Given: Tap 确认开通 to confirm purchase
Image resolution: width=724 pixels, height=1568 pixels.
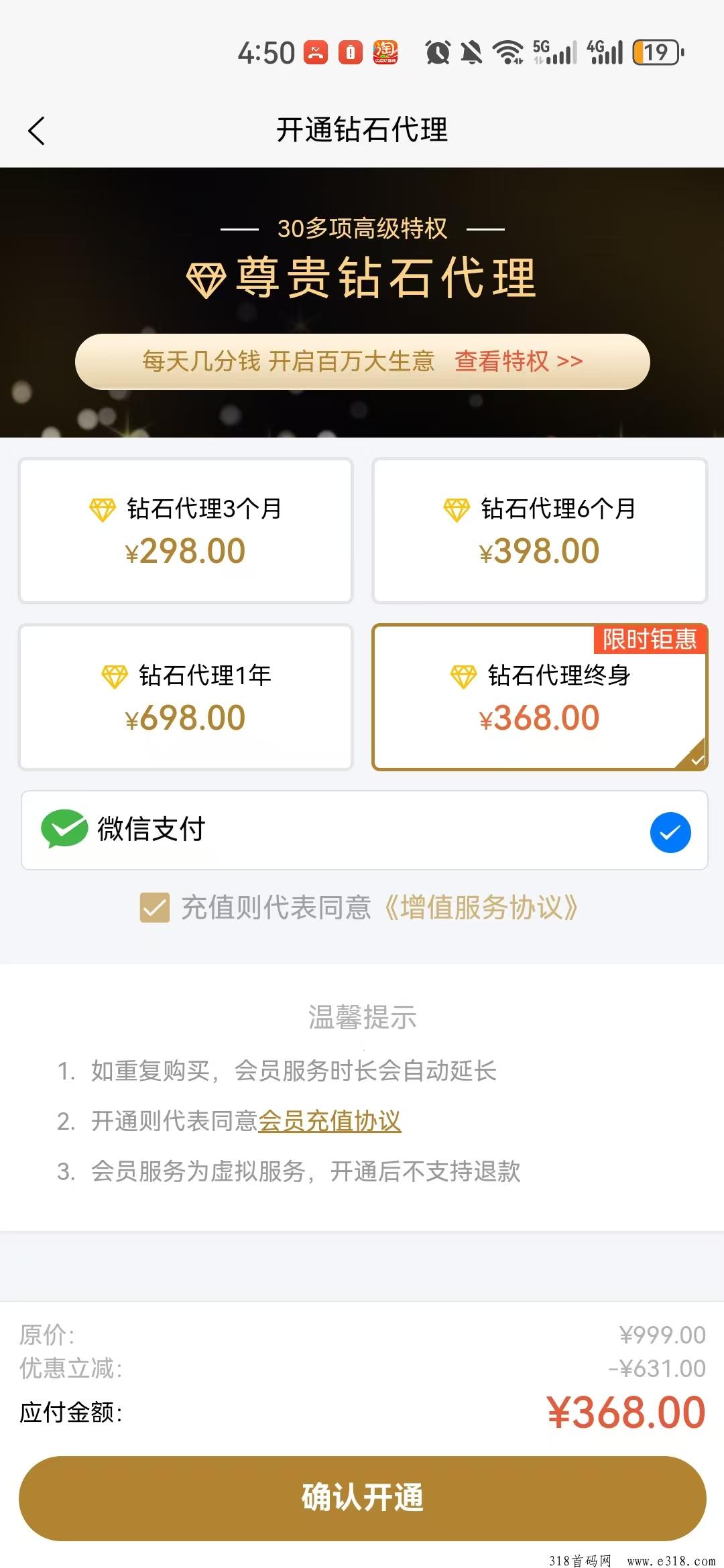Looking at the screenshot, I should (363, 1498).
